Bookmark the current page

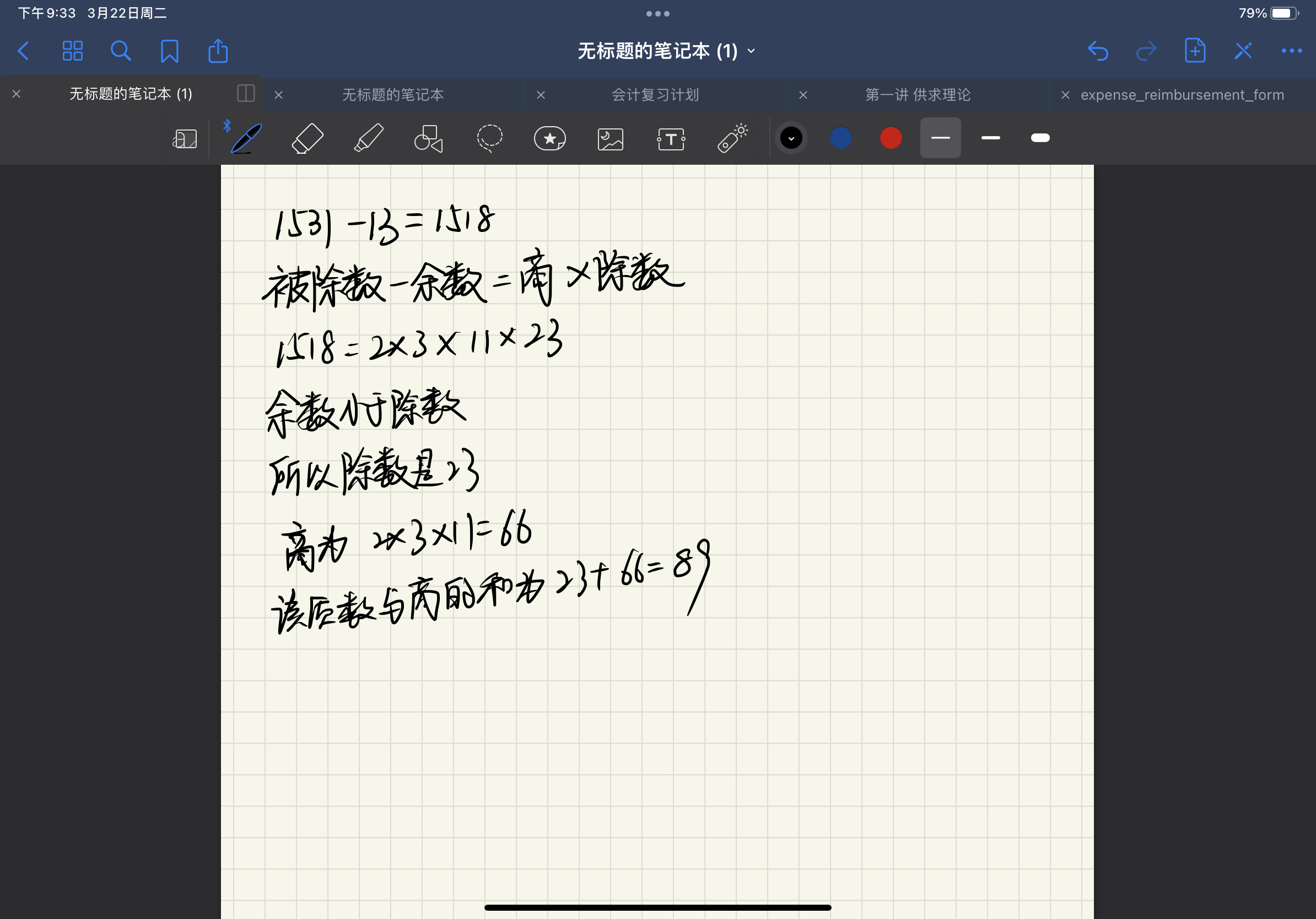169,51
